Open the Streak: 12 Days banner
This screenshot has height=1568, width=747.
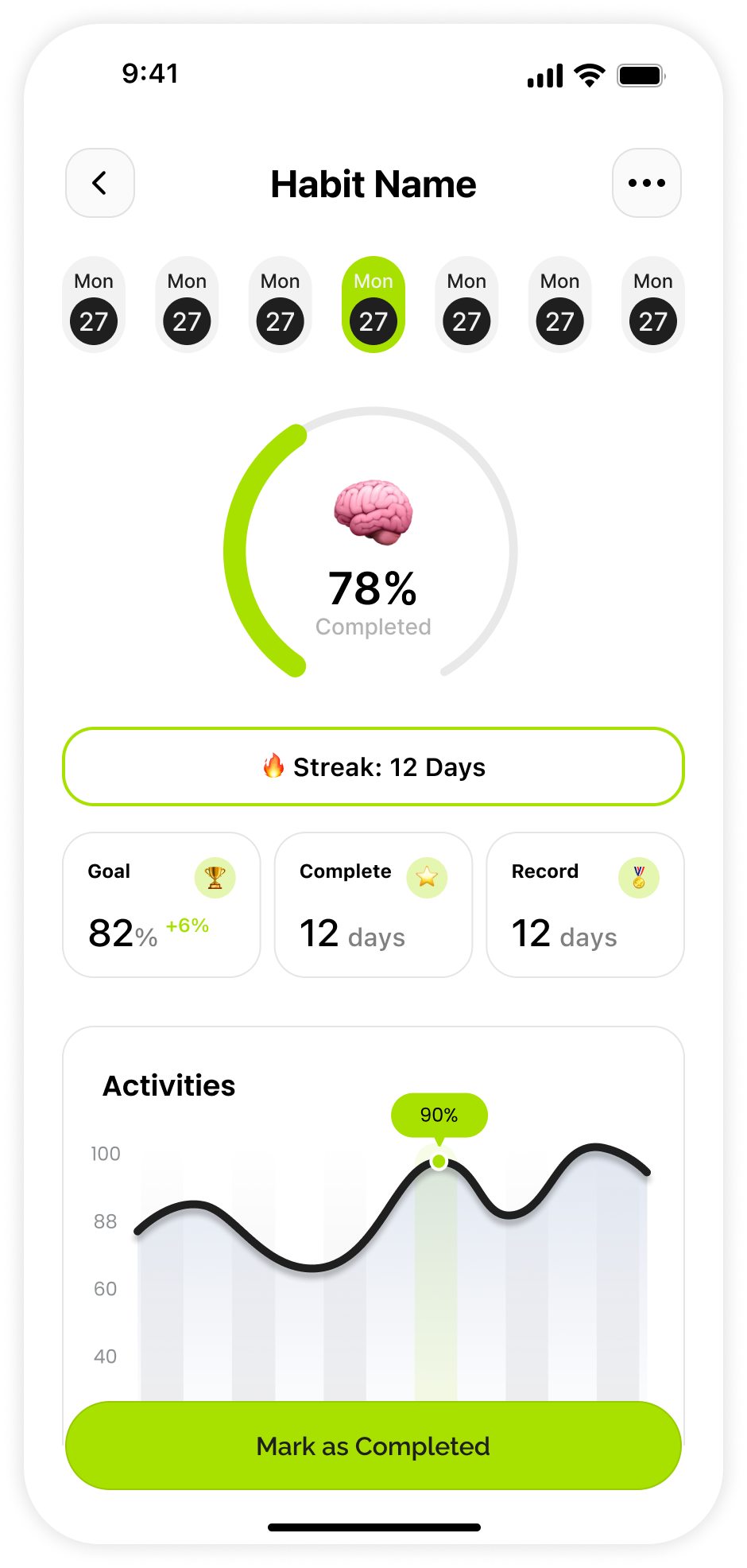coord(373,767)
